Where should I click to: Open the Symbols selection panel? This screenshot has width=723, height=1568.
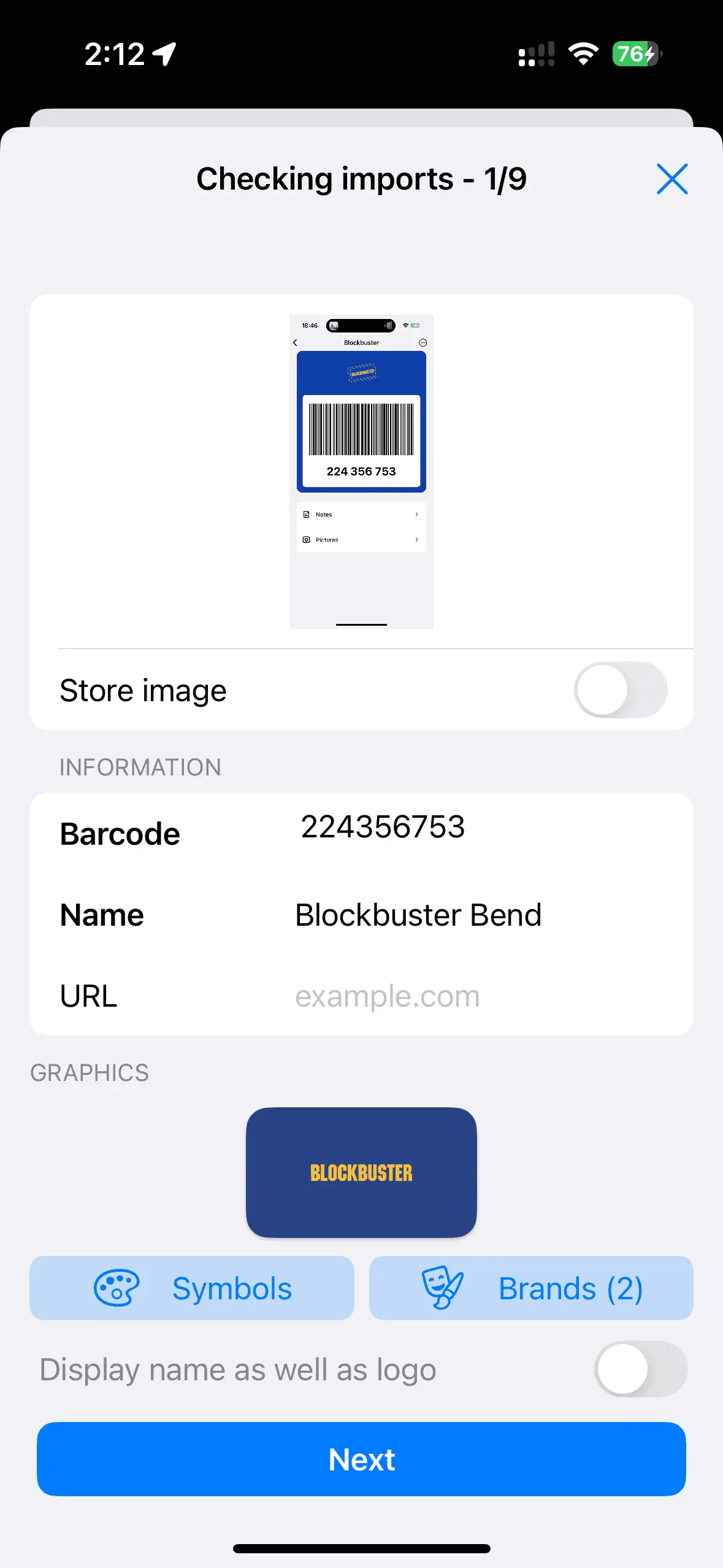(191, 1288)
